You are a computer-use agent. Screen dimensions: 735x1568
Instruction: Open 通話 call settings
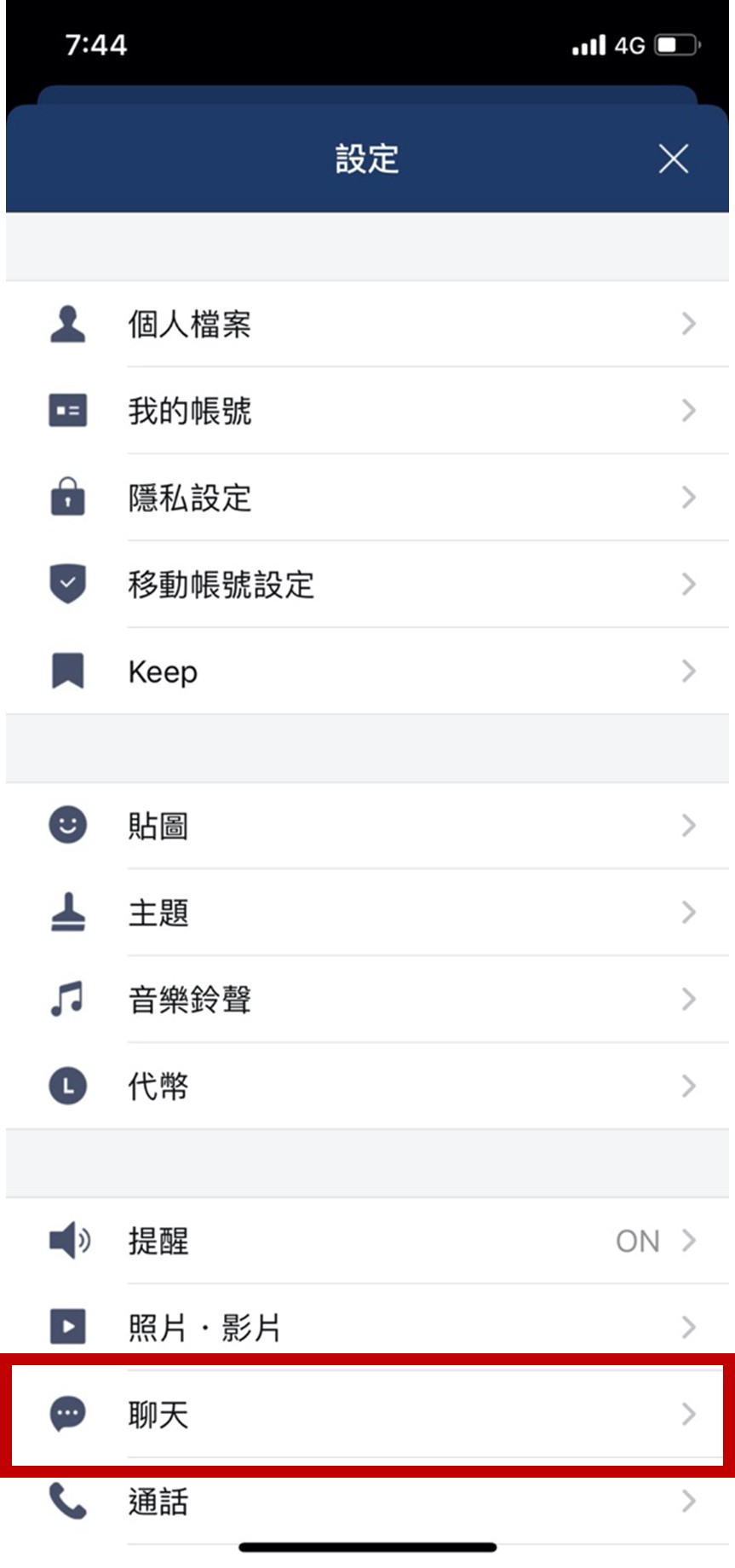[366, 1502]
